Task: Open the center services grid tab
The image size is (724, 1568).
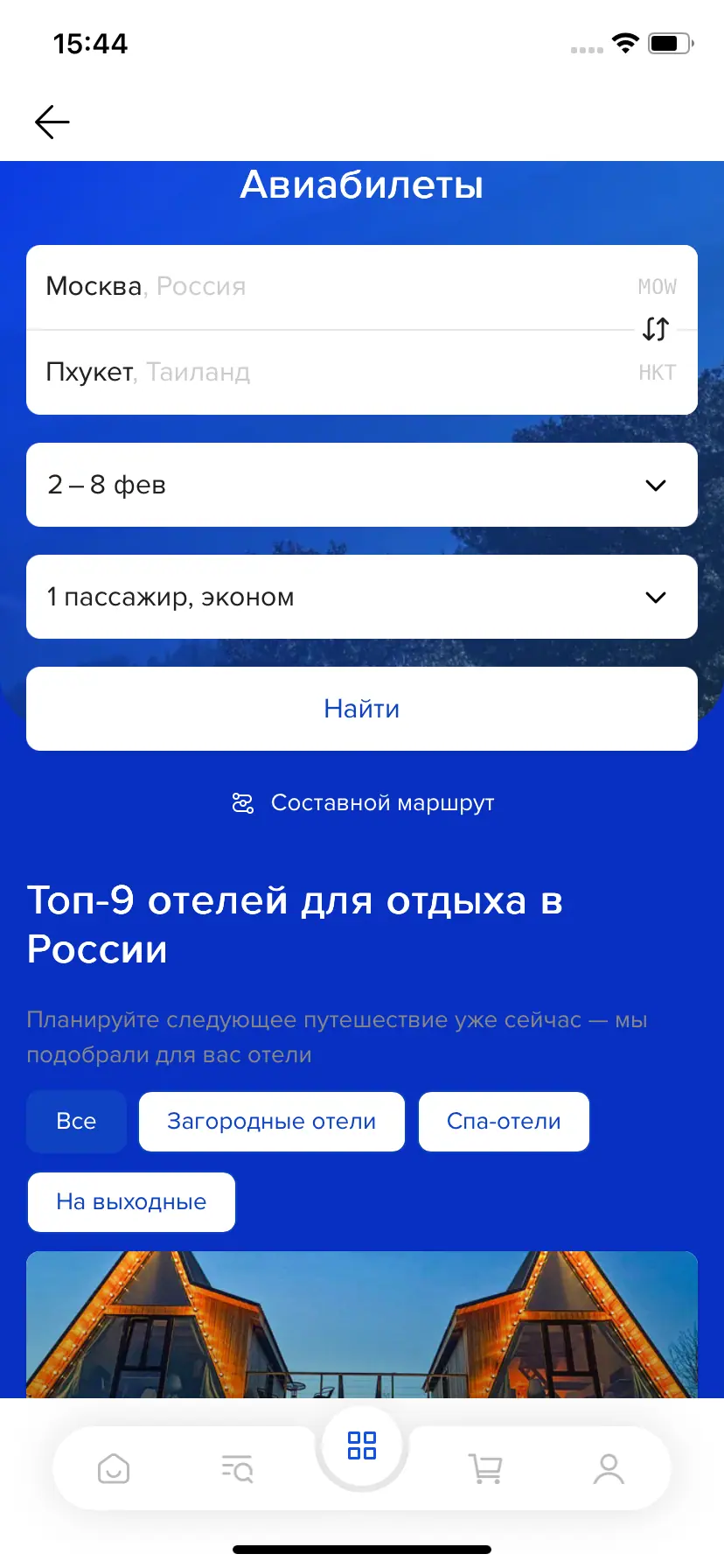Action: click(361, 1445)
